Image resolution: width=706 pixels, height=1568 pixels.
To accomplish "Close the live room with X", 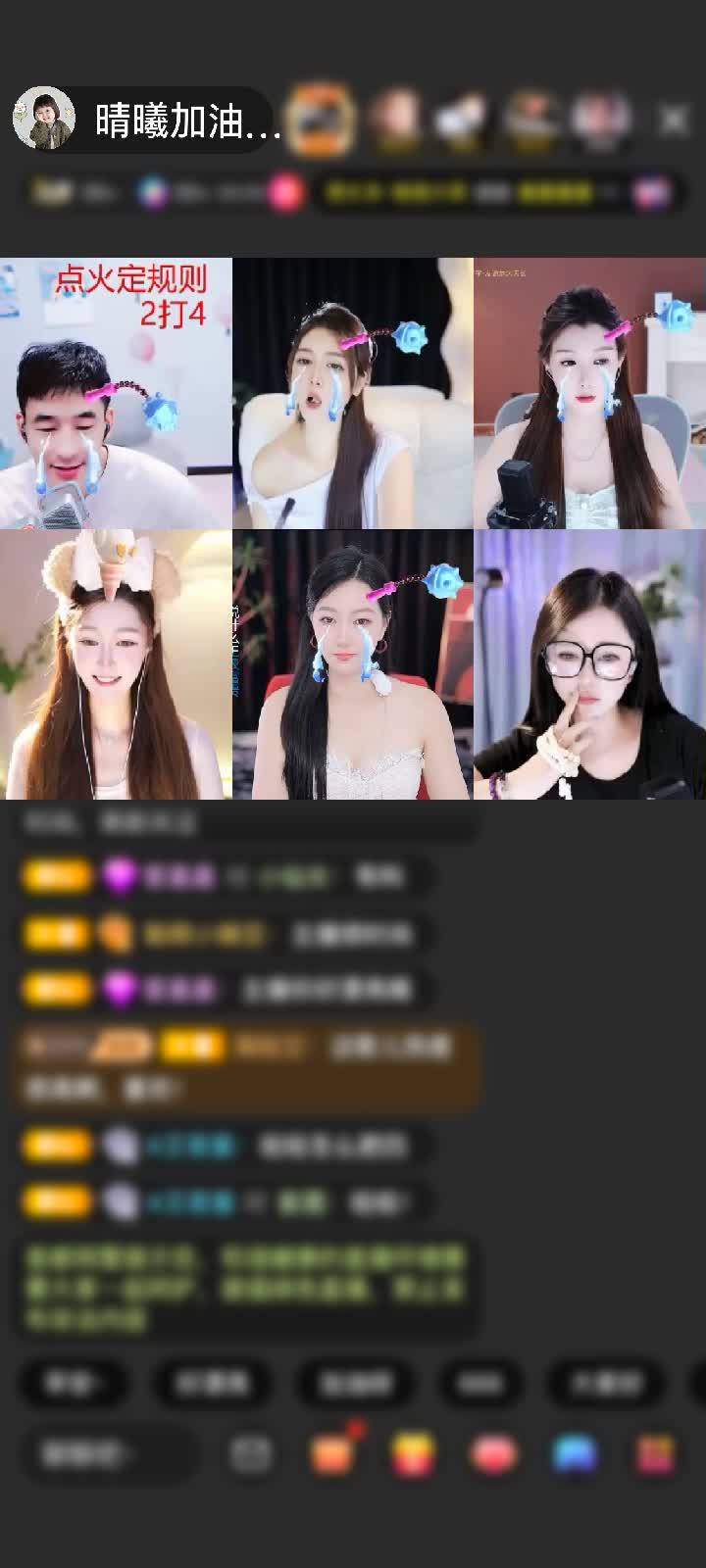I will [674, 120].
